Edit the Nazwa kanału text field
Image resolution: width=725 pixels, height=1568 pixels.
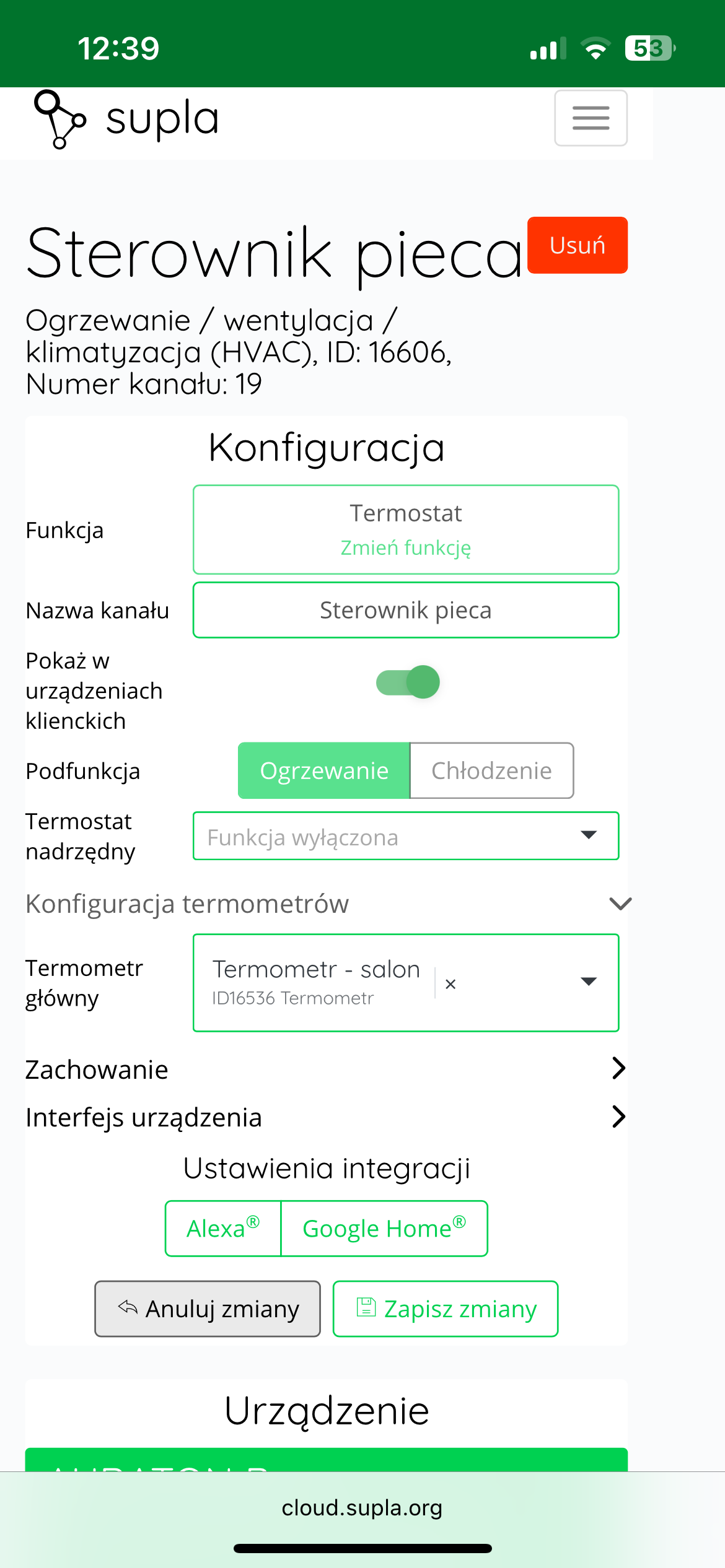click(x=406, y=610)
